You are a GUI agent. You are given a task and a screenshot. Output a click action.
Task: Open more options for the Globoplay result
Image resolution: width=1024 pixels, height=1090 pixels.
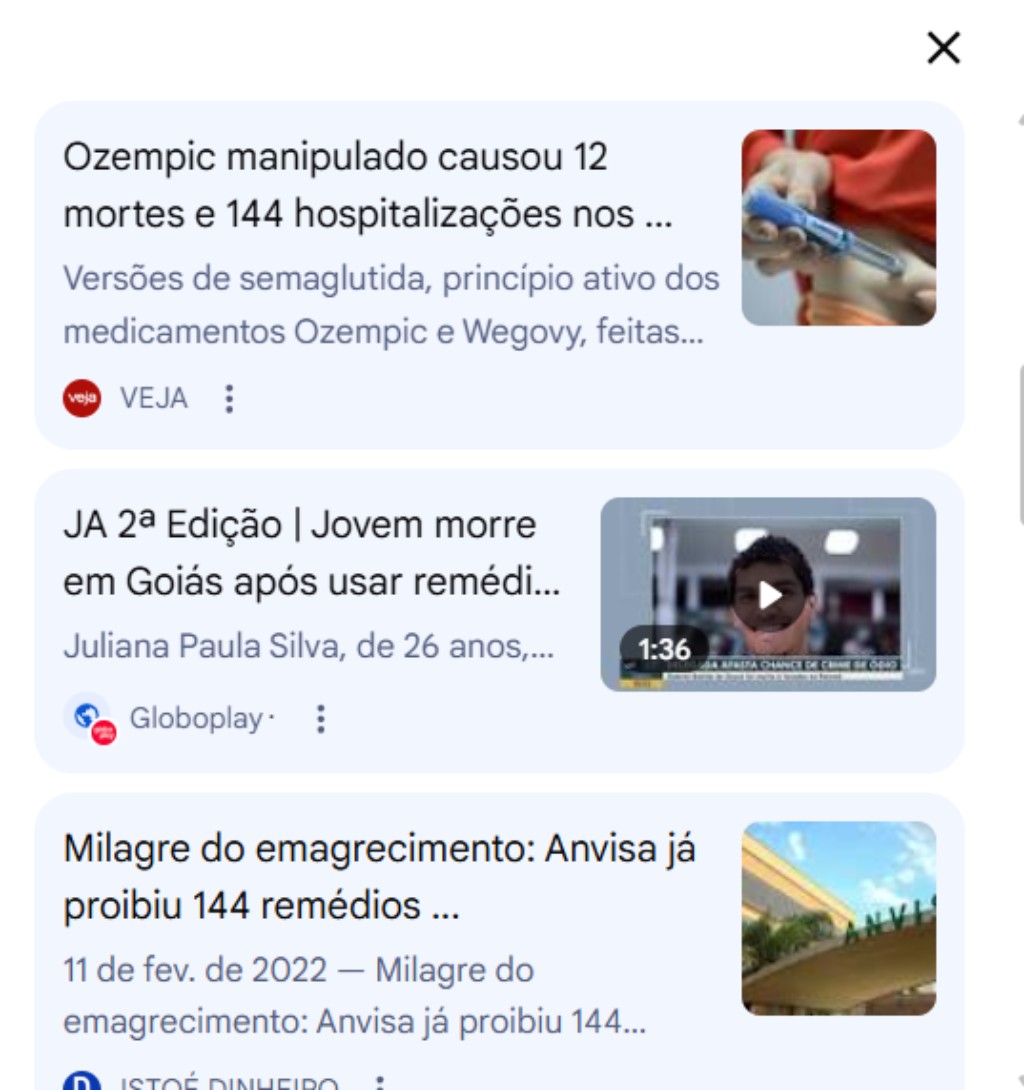coord(320,719)
